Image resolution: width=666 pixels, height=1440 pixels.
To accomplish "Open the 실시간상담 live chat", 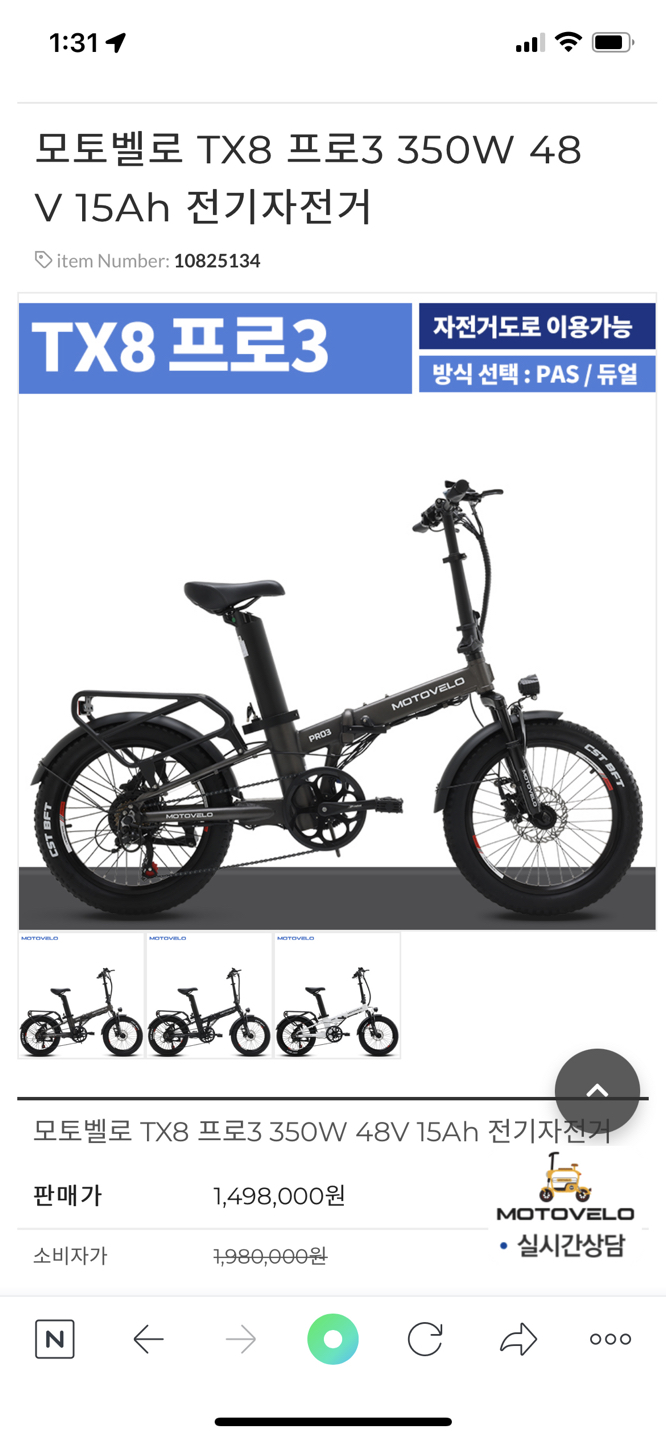I will tap(566, 1208).
